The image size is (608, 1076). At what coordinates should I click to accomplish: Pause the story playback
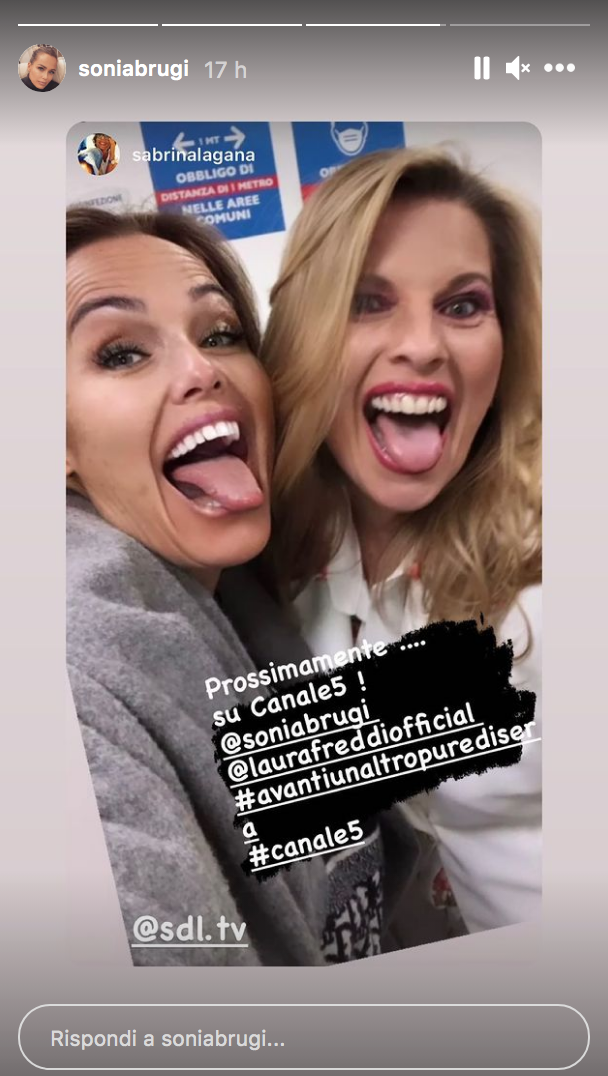coord(481,68)
